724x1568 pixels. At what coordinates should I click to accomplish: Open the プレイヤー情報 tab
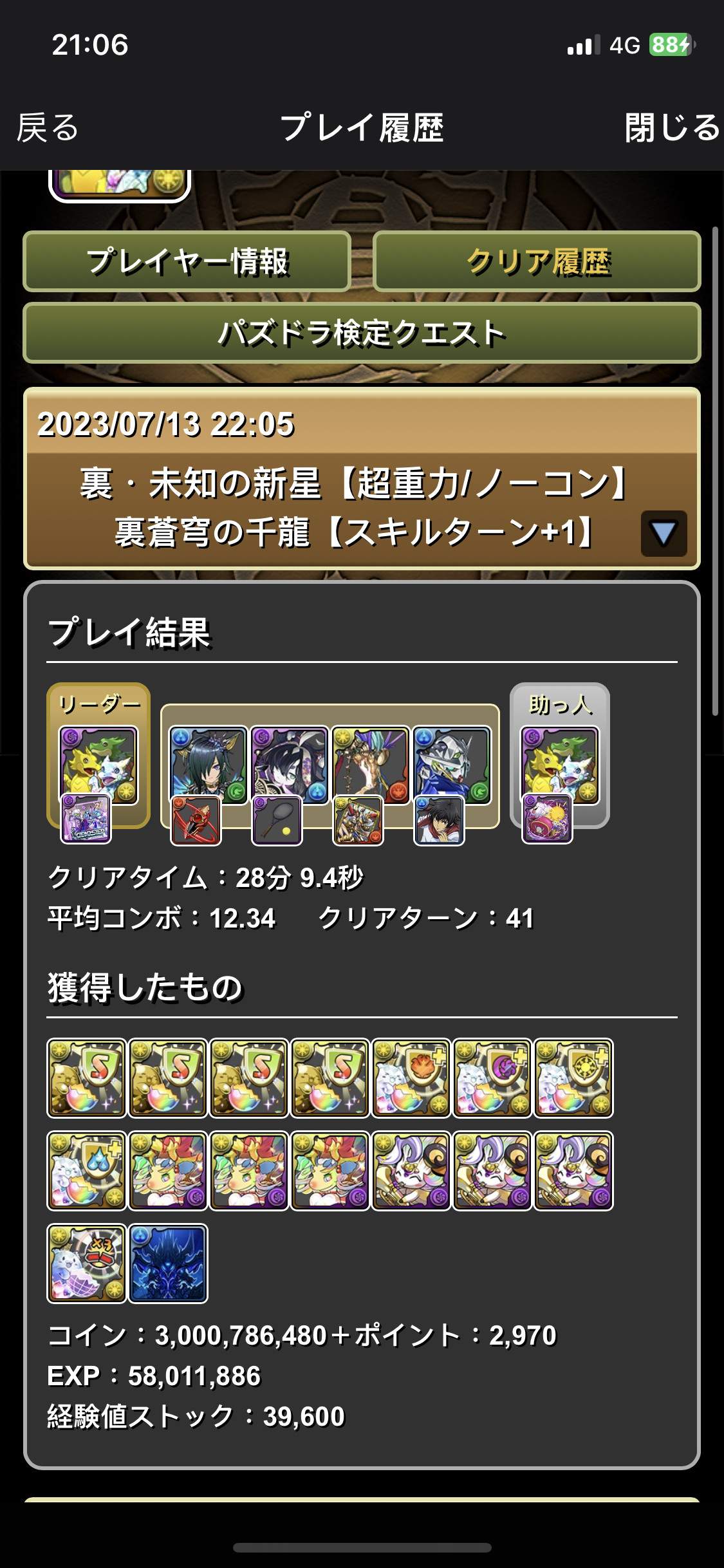pos(187,262)
